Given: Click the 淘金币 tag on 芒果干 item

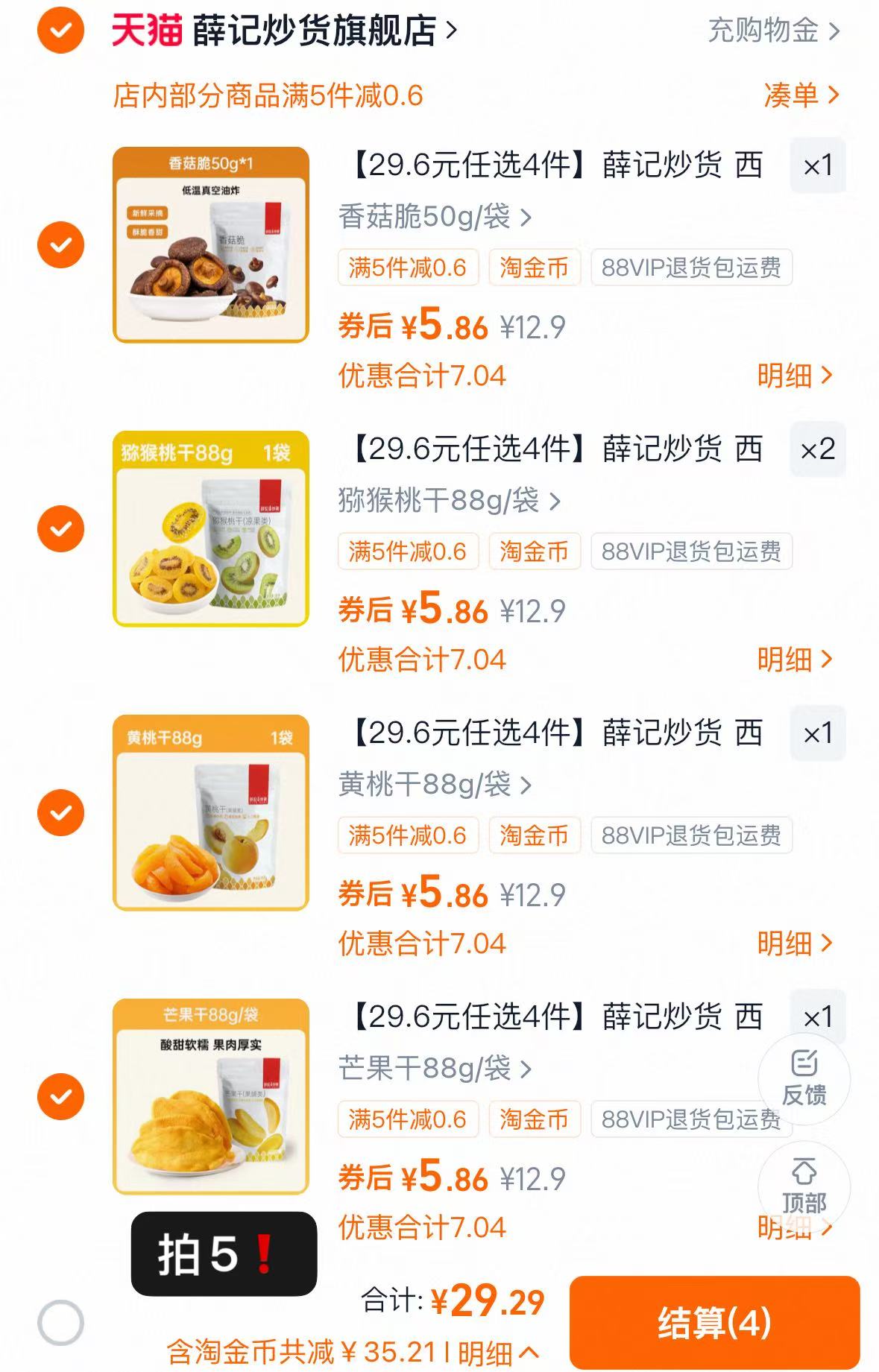Looking at the screenshot, I should click(x=535, y=1119).
